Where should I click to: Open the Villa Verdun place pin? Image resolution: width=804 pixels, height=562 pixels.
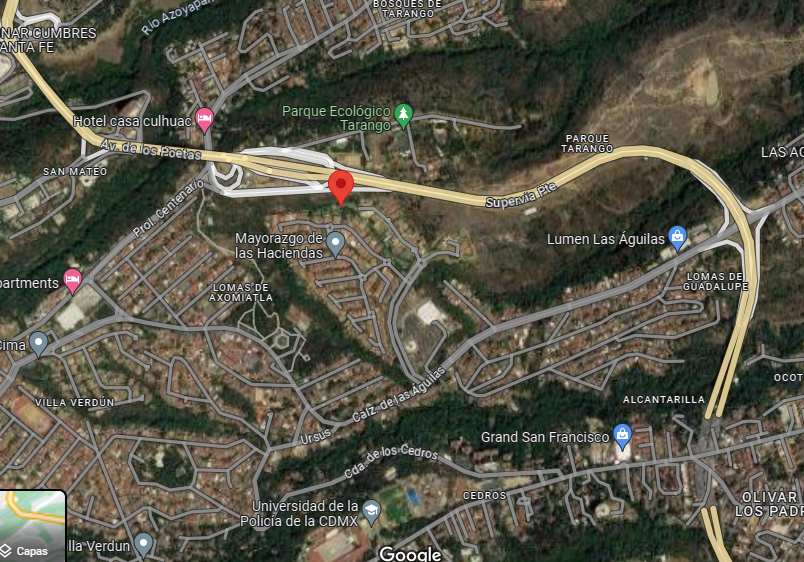pyautogui.click(x=143, y=545)
